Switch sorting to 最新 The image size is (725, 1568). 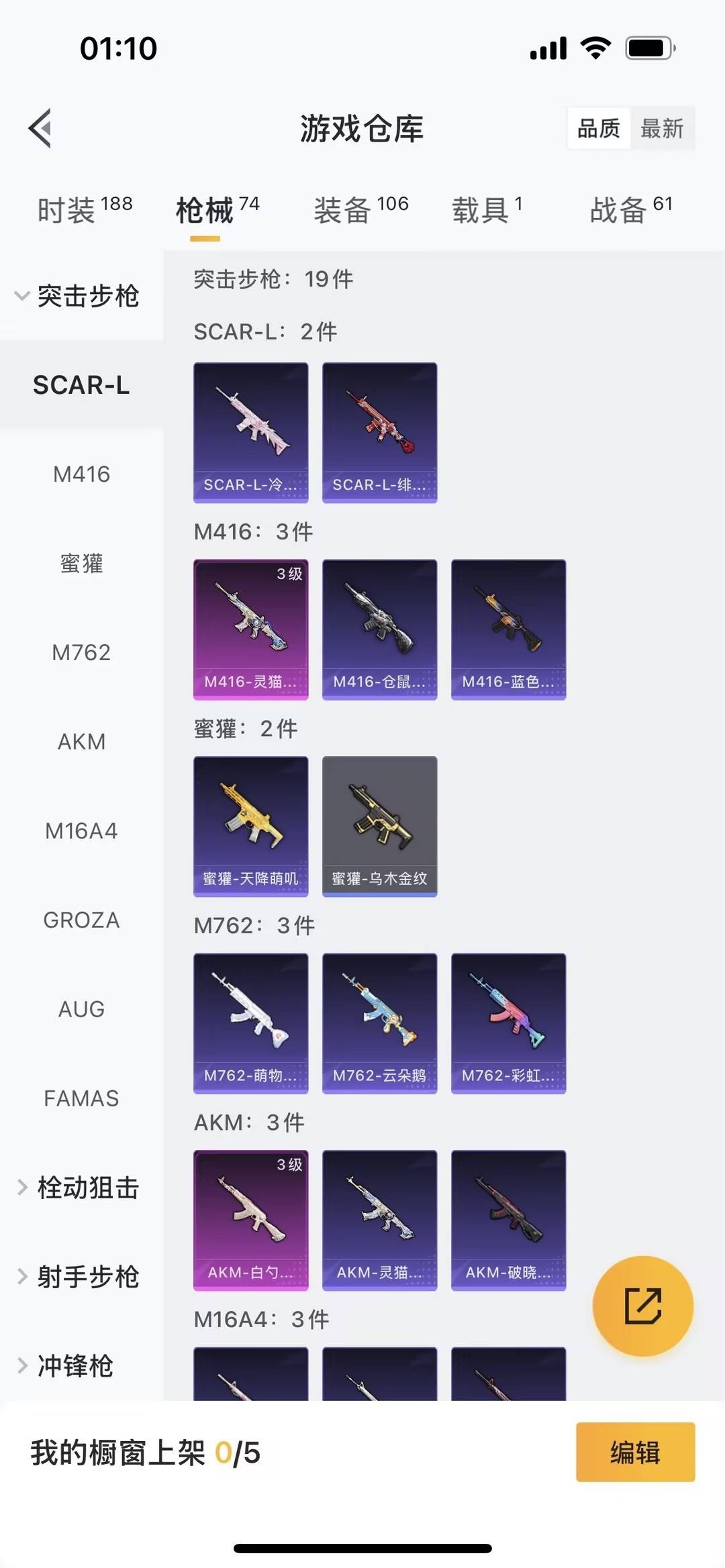[x=663, y=127]
